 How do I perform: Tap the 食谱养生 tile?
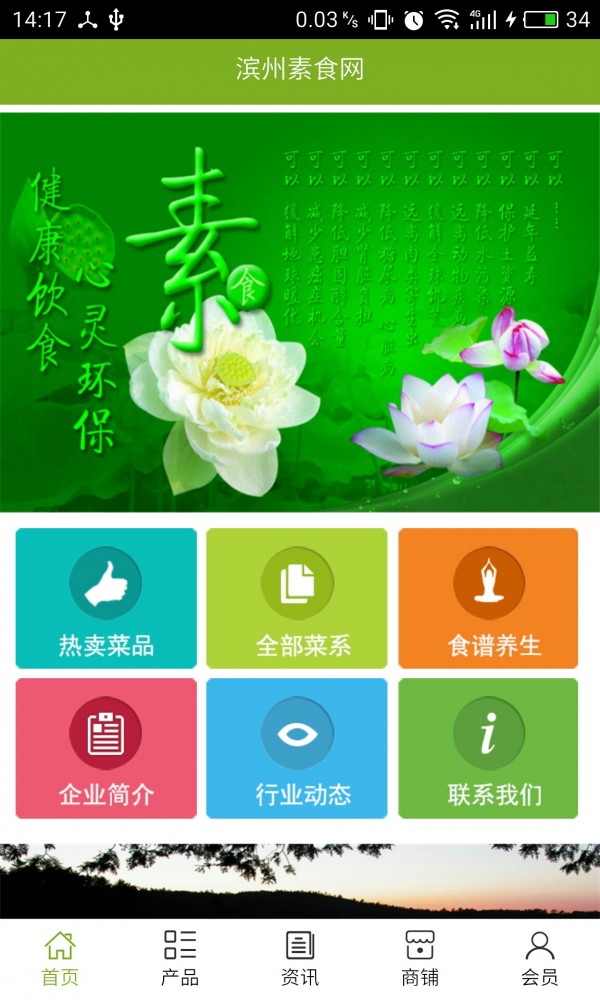point(488,598)
